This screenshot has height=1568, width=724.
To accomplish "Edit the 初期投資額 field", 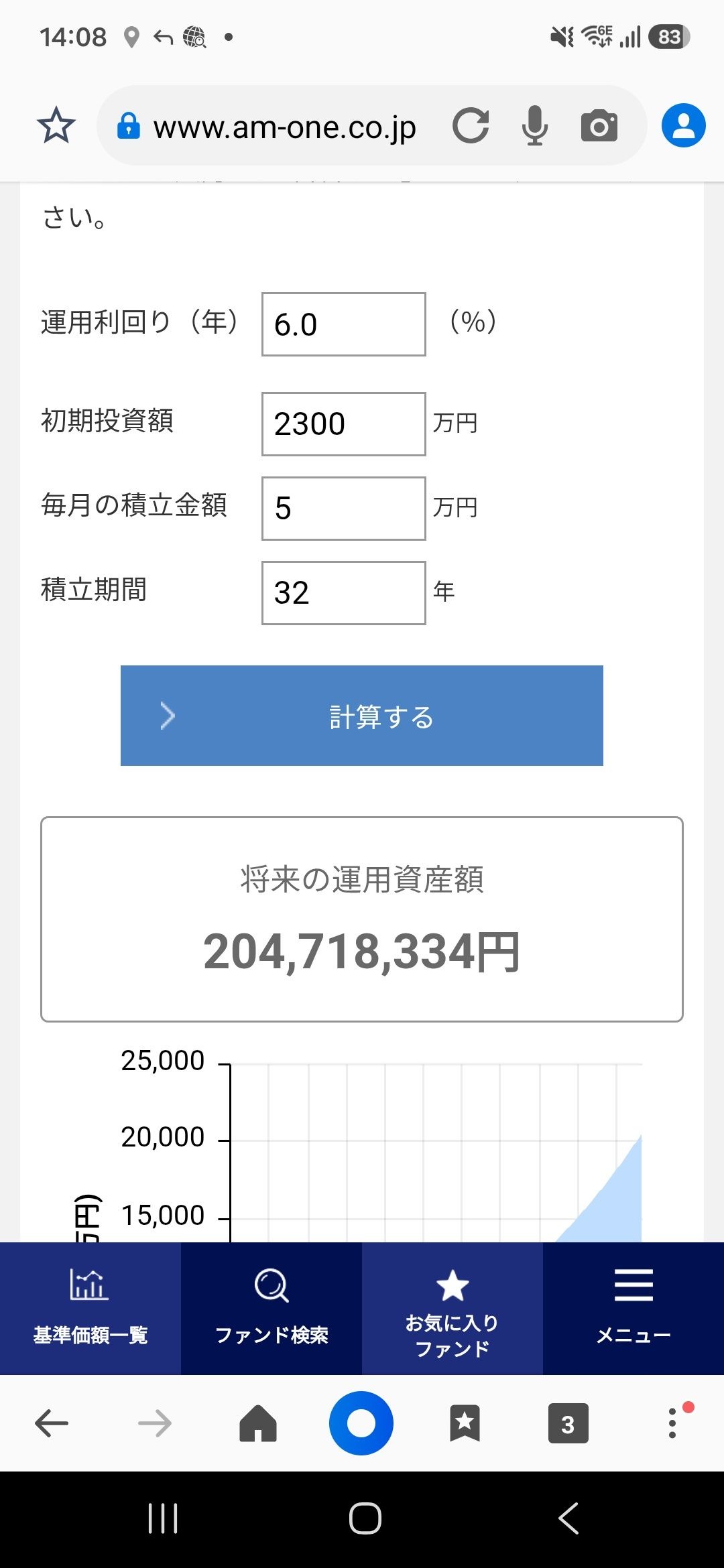I will point(343,424).
